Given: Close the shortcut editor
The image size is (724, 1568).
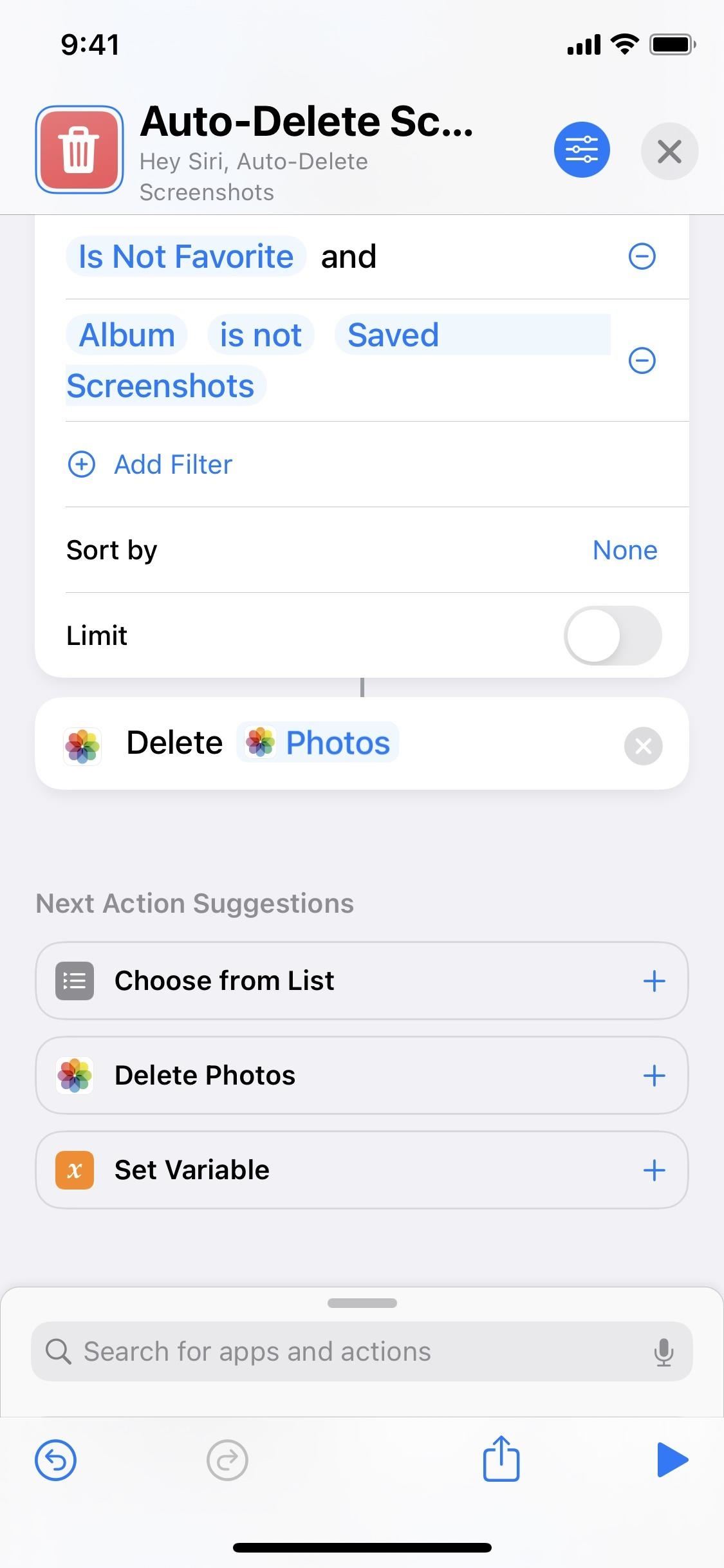Looking at the screenshot, I should (x=669, y=152).
